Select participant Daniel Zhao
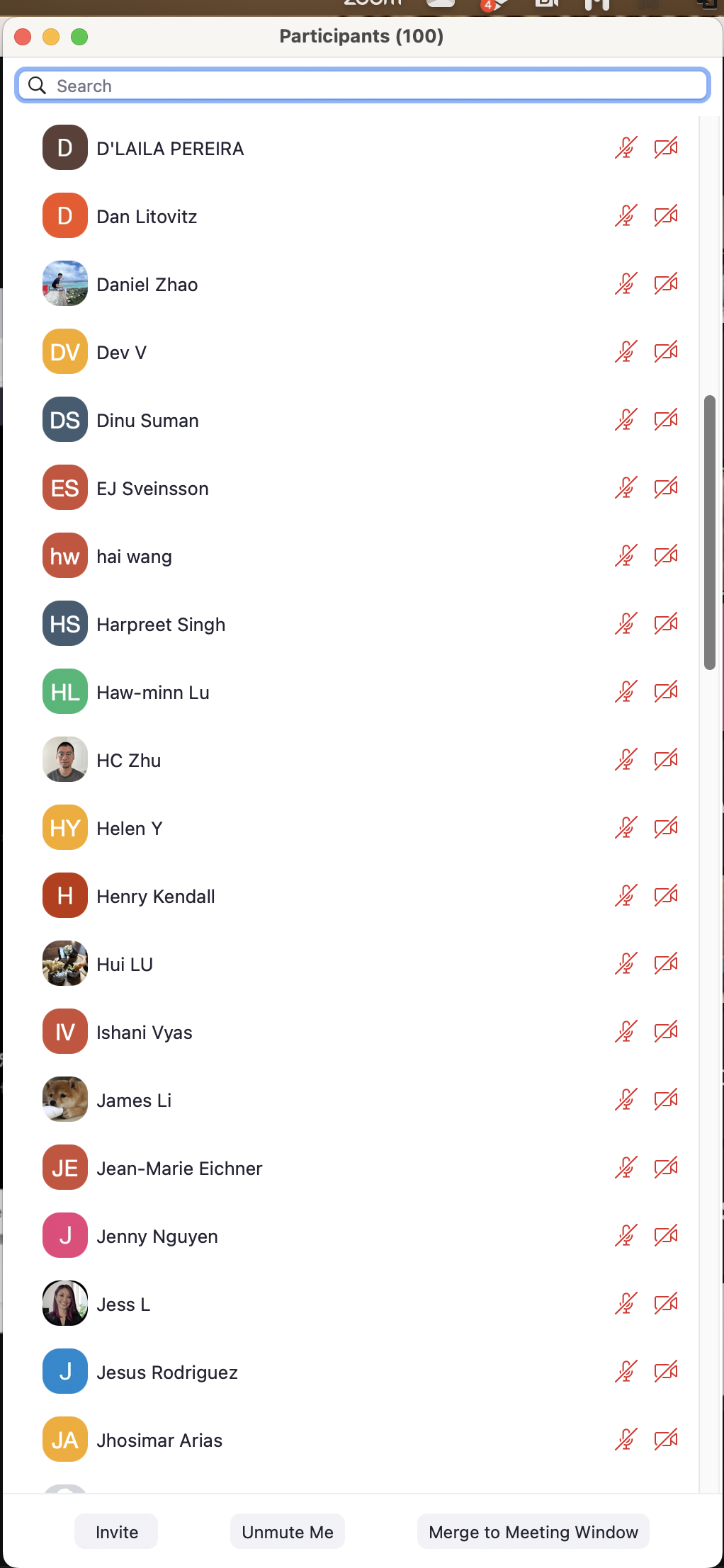The image size is (724, 1568). [147, 285]
